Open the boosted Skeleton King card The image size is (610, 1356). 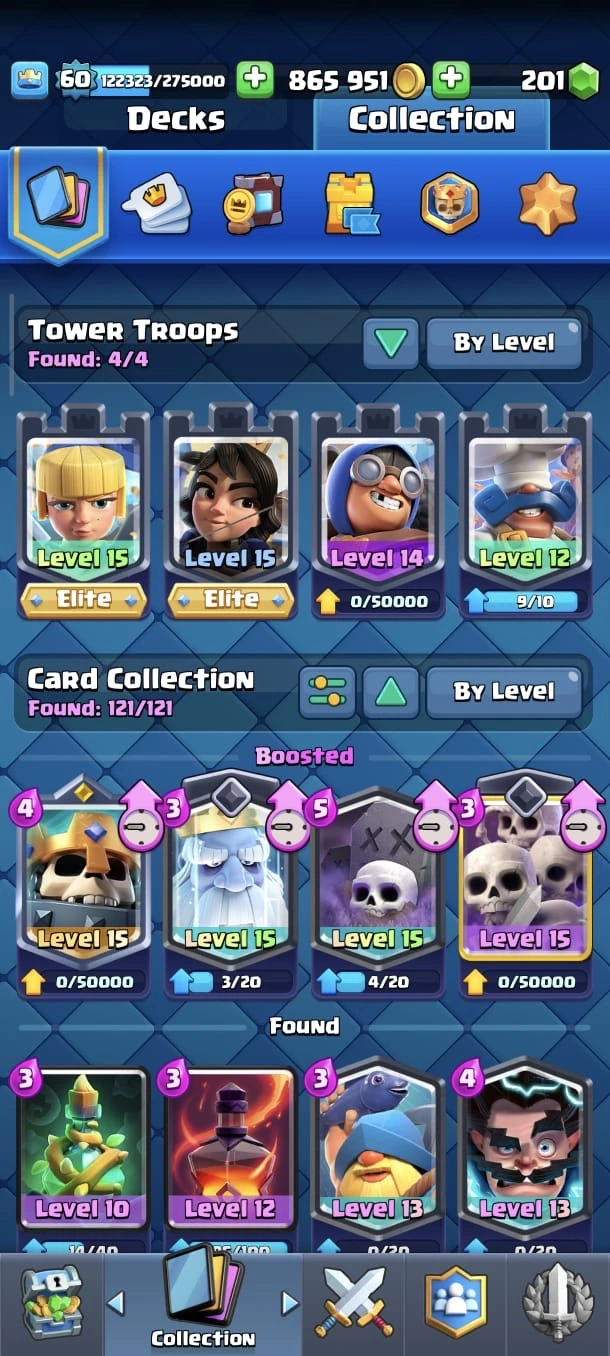pyautogui.click(x=83, y=880)
